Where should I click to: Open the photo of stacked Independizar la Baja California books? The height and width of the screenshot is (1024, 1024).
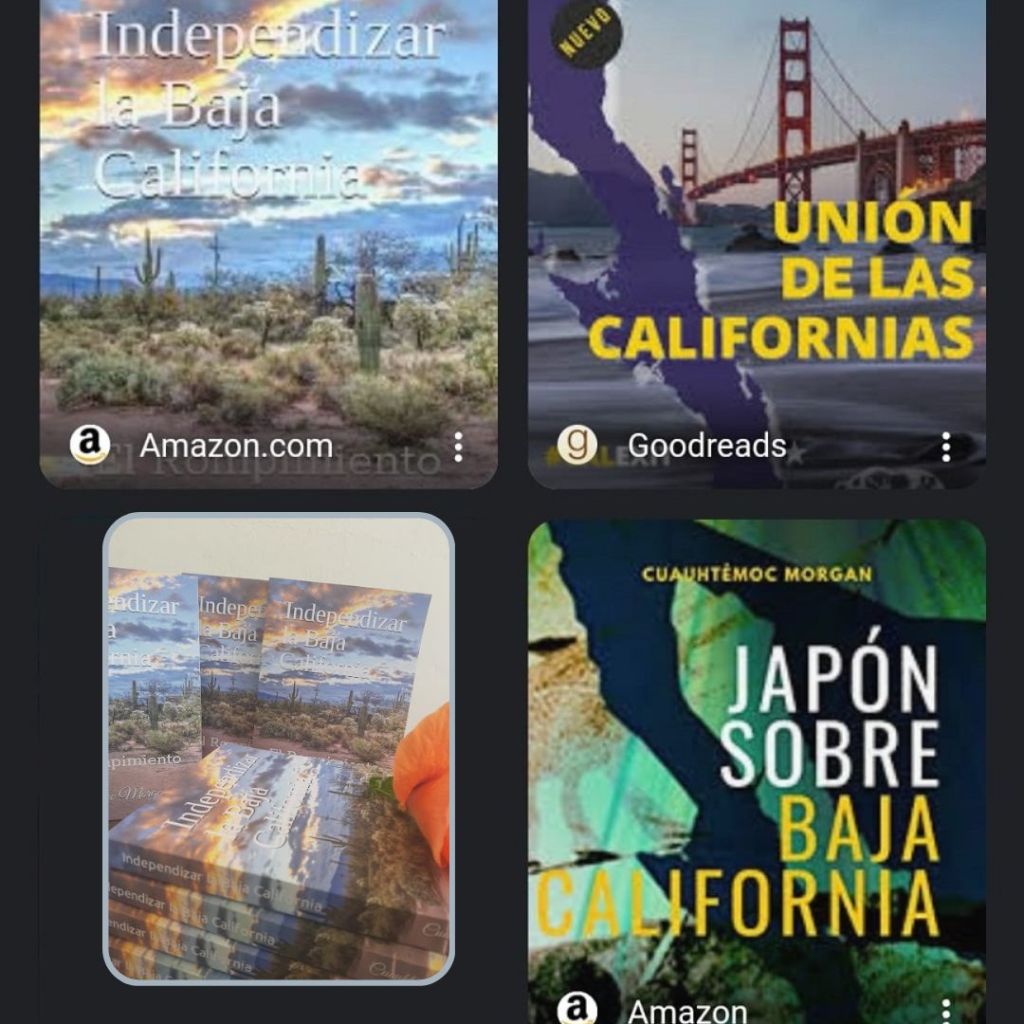pyautogui.click(x=278, y=748)
